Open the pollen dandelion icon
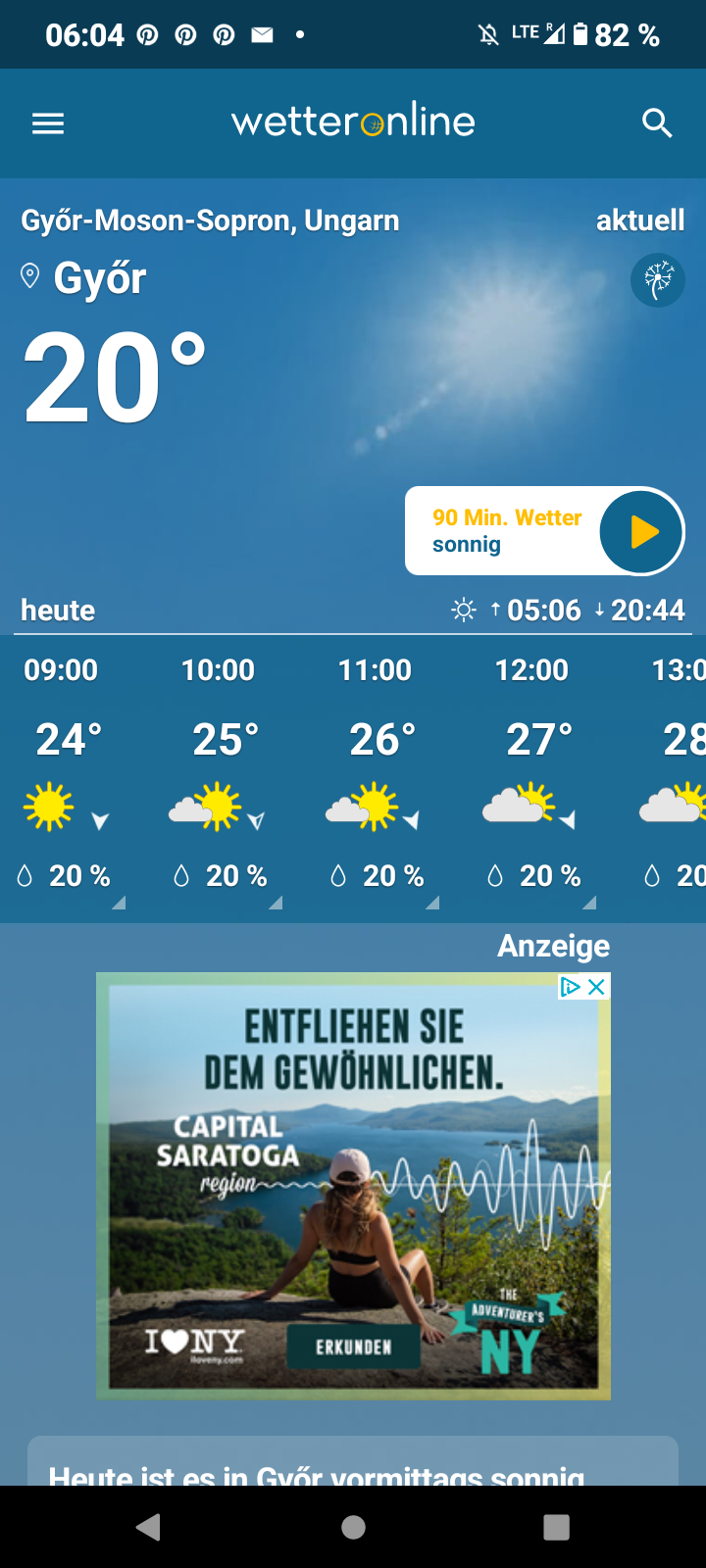The width and height of the screenshot is (706, 1568). coord(658,280)
